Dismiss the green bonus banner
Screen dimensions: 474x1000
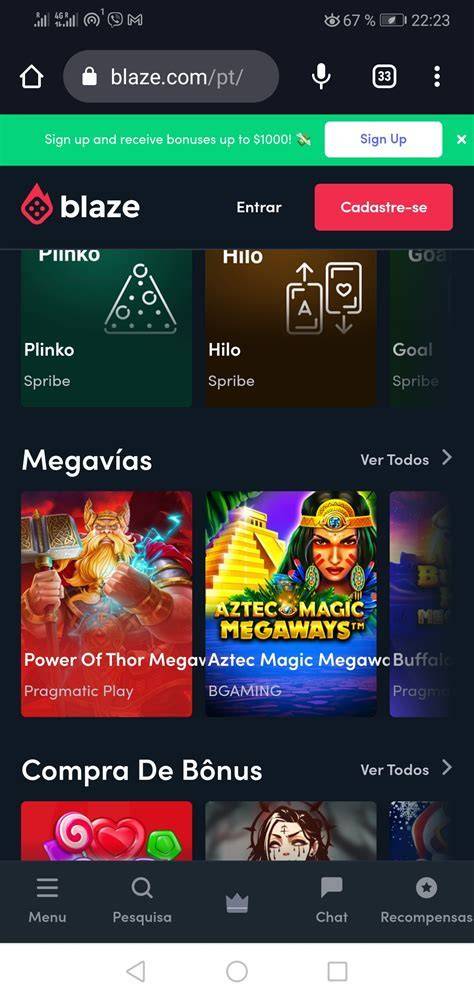click(461, 140)
